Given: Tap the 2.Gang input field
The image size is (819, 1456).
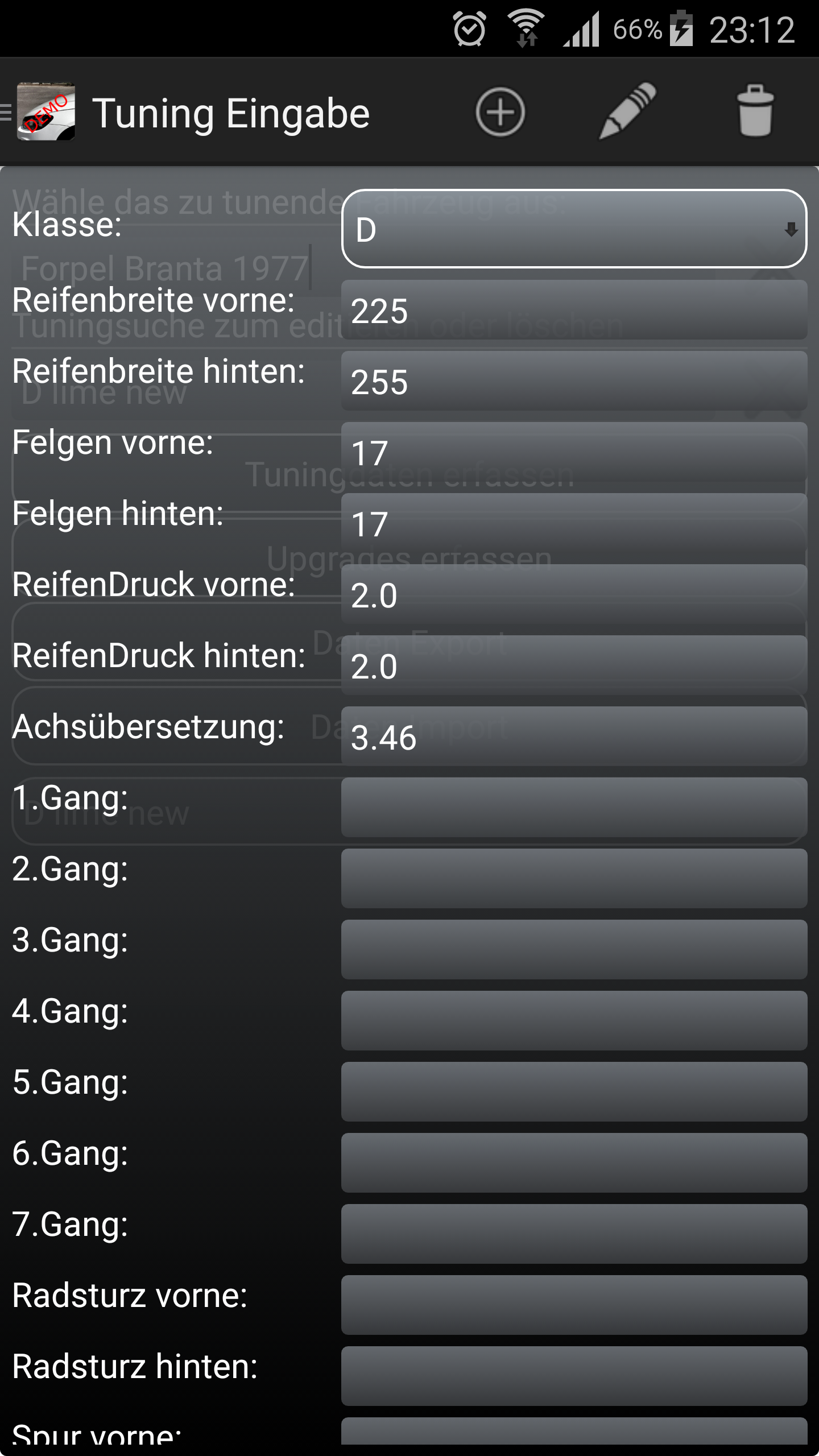Looking at the screenshot, I should [x=573, y=879].
